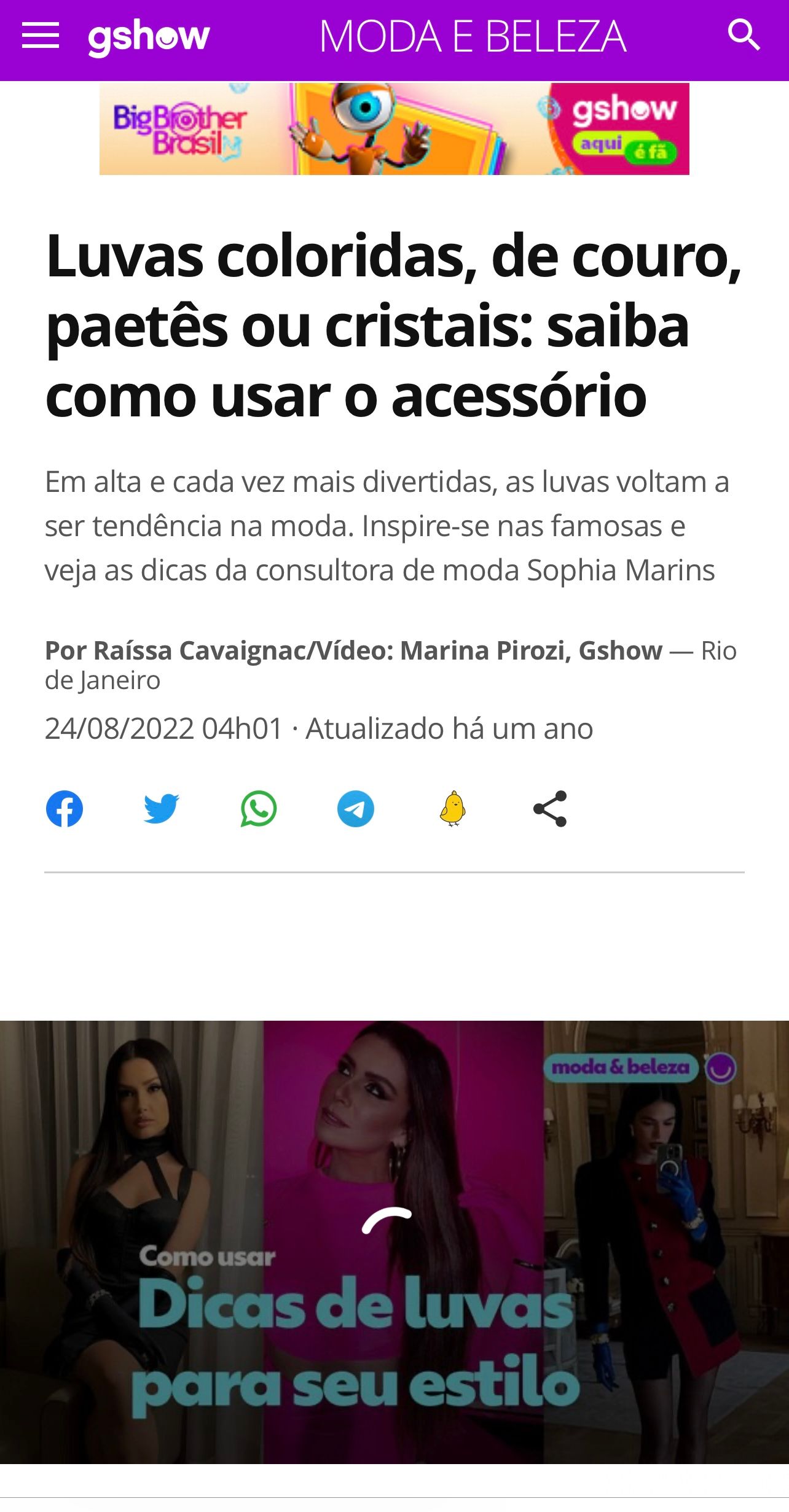The image size is (789, 1512).
Task: Share article via WhatsApp
Action: pyautogui.click(x=258, y=808)
